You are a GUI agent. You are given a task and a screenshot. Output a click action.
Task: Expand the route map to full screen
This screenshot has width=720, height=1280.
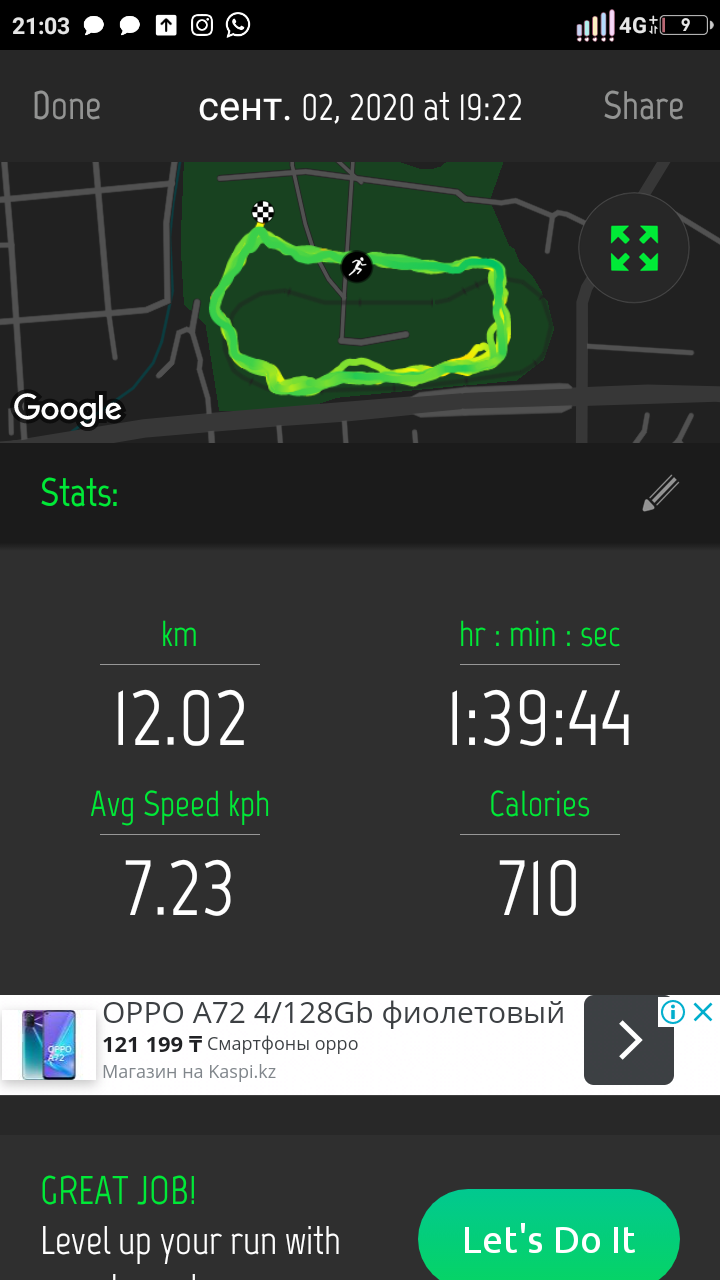(634, 248)
